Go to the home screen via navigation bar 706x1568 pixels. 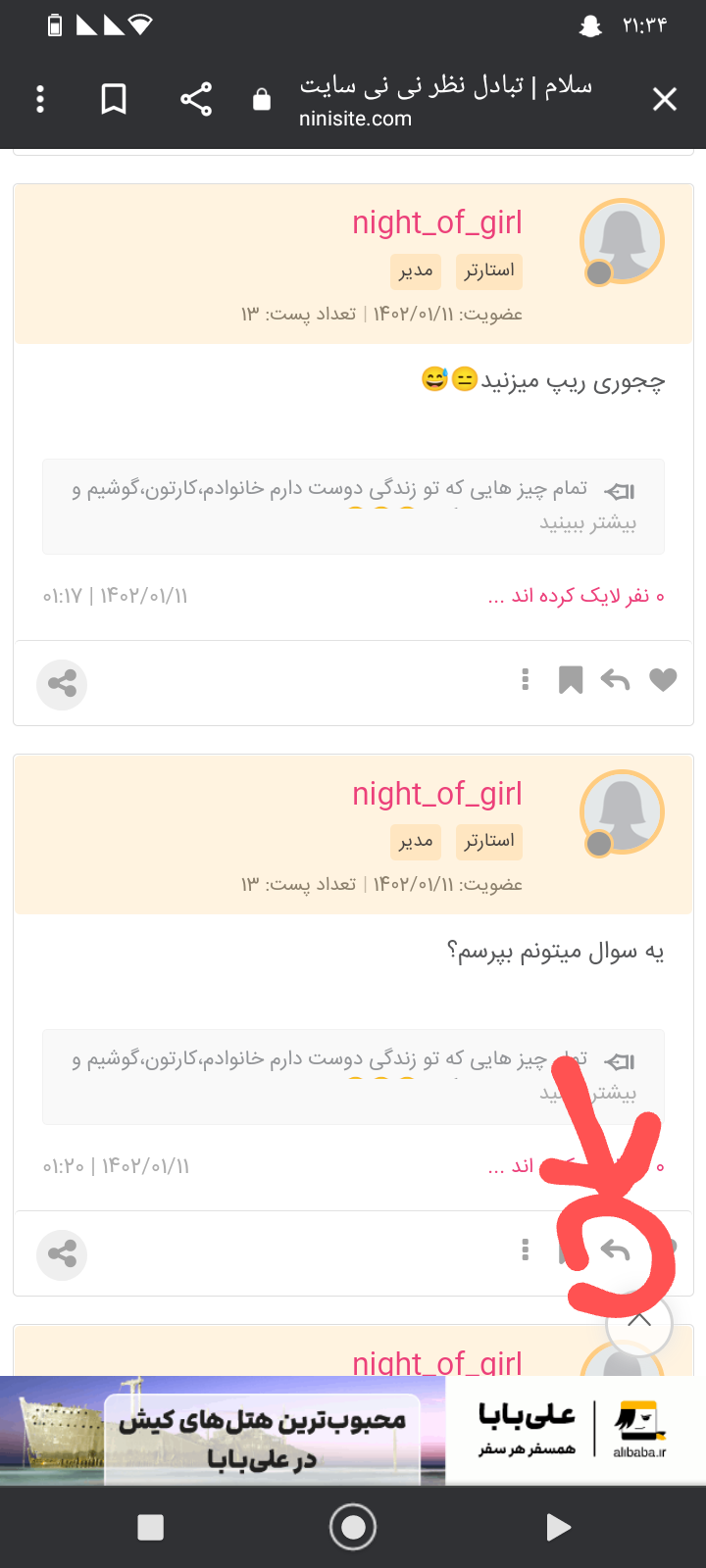[x=353, y=1527]
